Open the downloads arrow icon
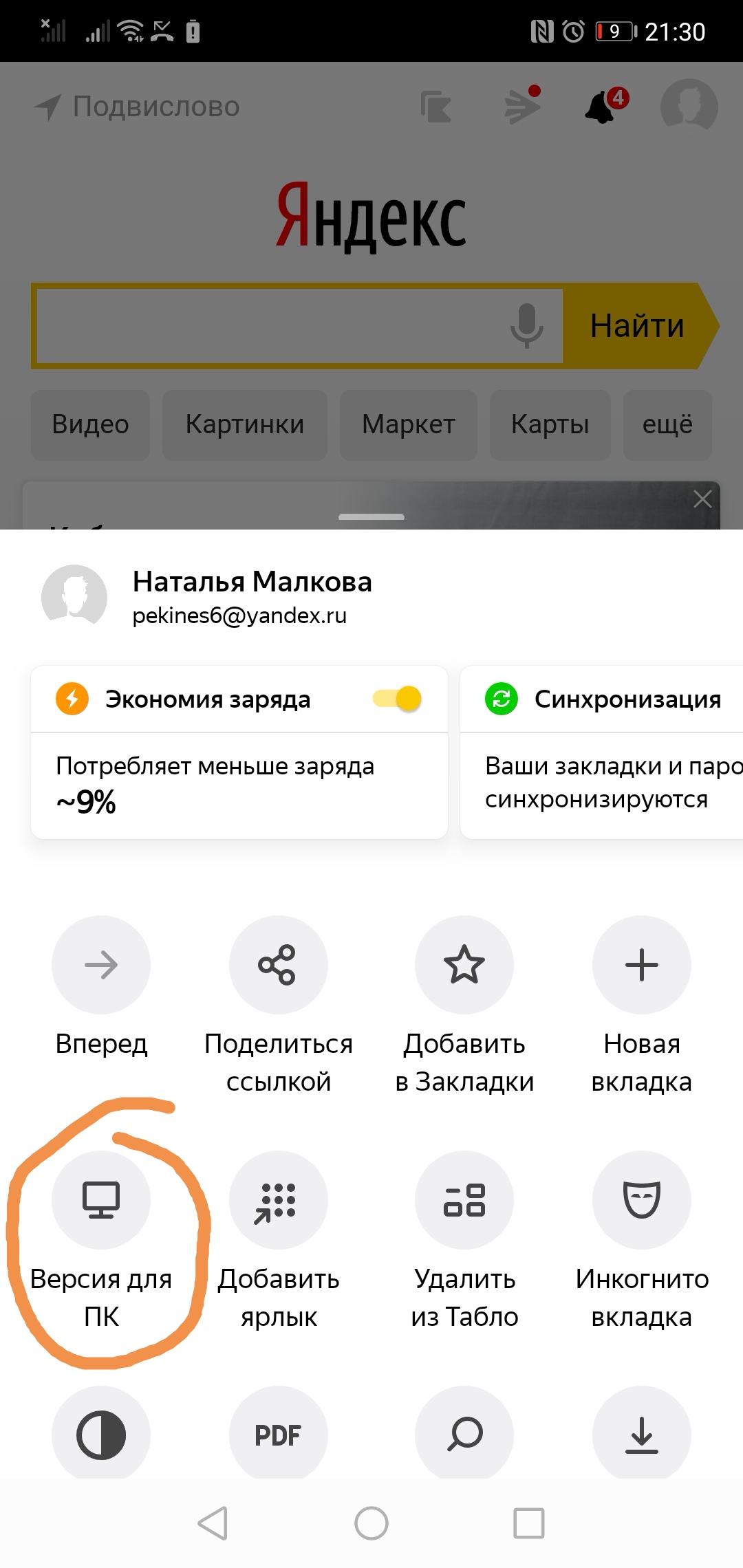743x1568 pixels. [642, 1433]
